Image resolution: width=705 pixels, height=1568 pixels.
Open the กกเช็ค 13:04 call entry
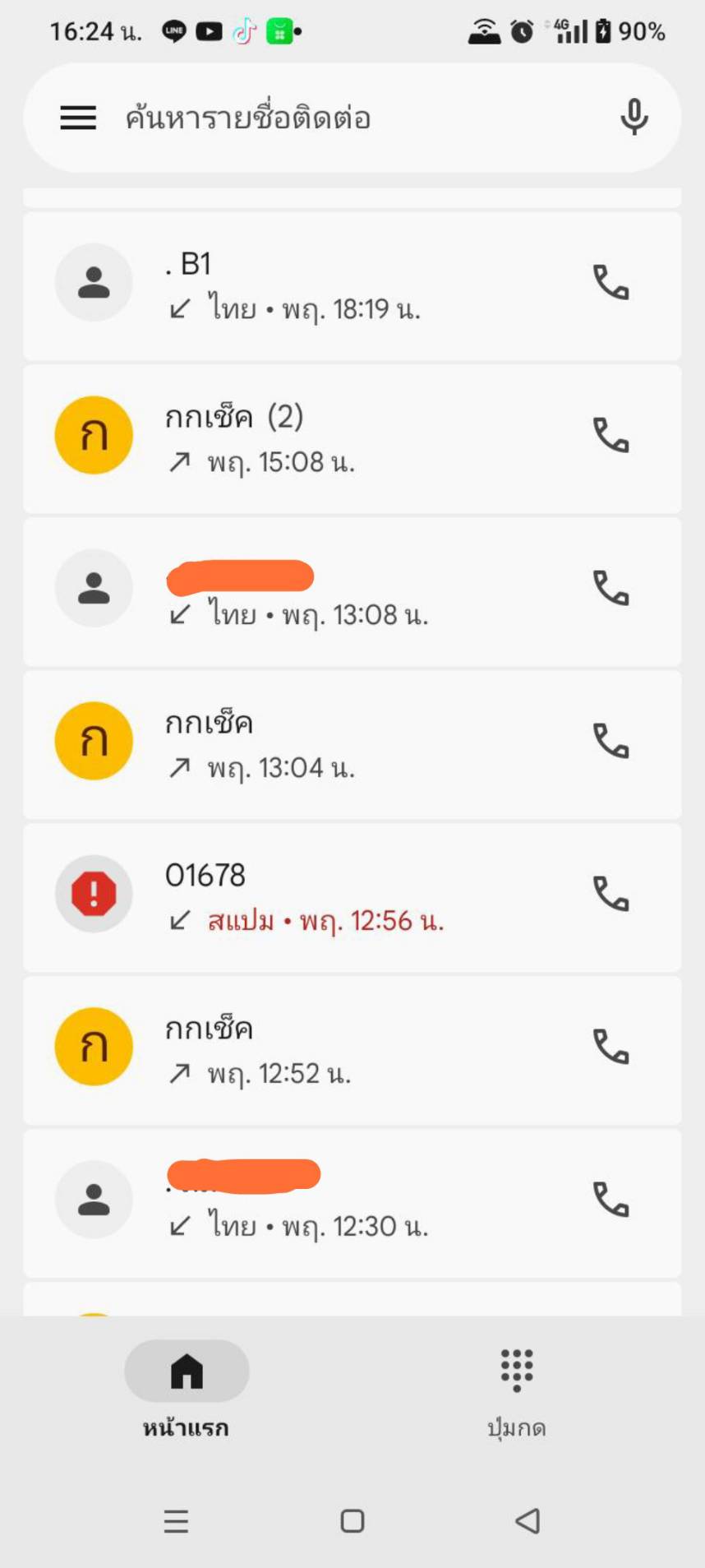tap(329, 744)
